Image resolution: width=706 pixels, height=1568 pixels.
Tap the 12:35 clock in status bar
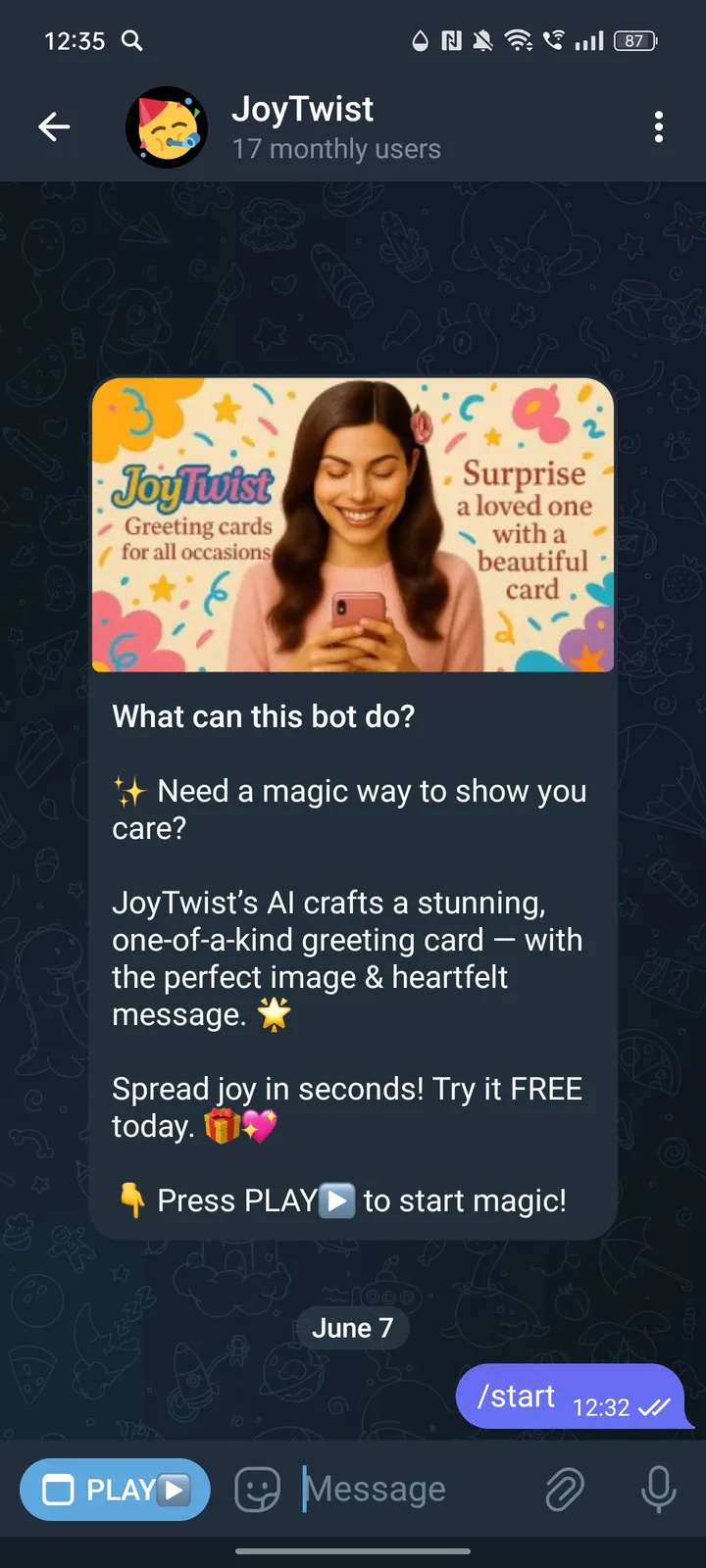click(x=74, y=41)
